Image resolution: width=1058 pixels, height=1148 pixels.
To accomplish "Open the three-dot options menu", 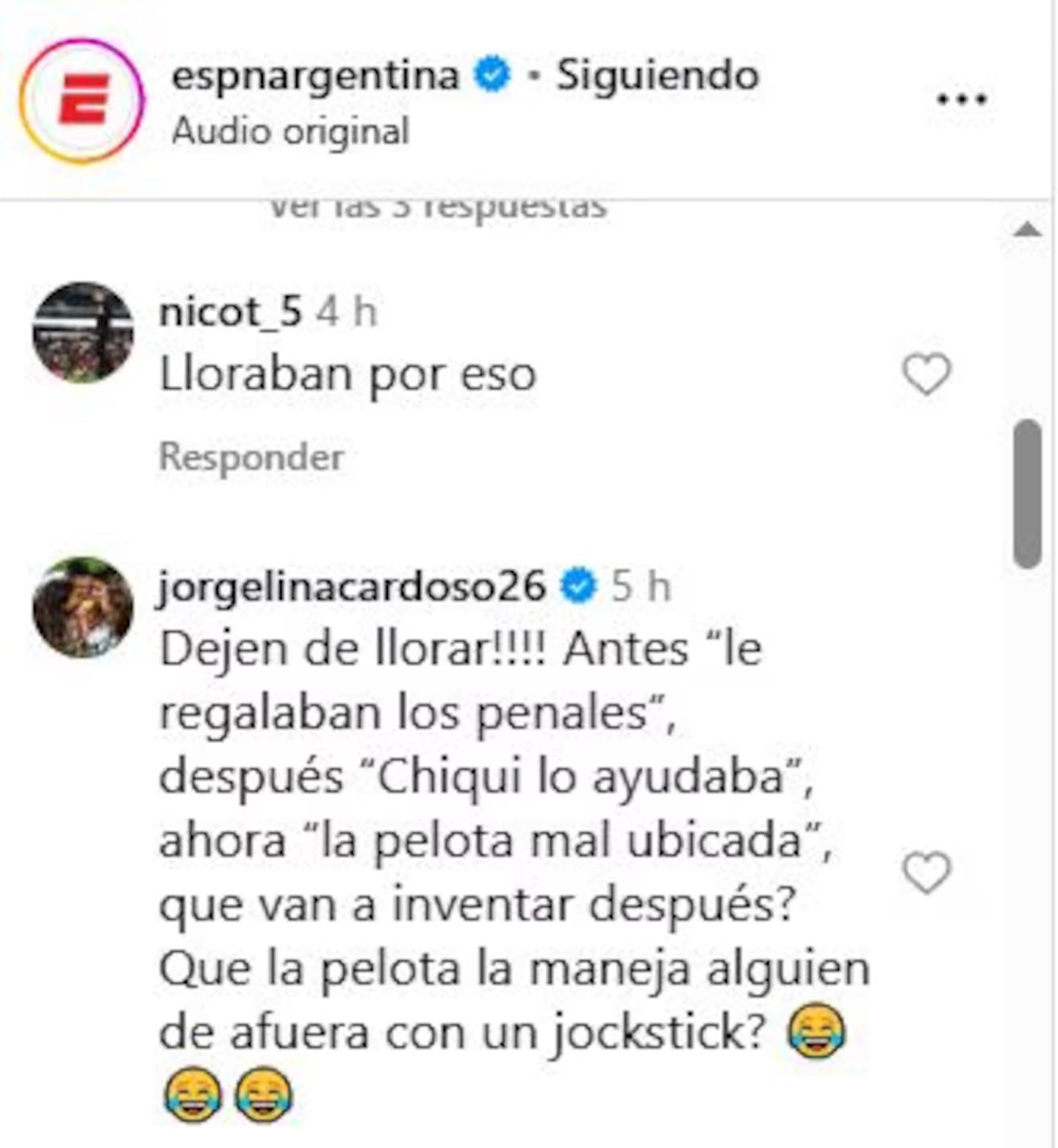I will point(961,99).
